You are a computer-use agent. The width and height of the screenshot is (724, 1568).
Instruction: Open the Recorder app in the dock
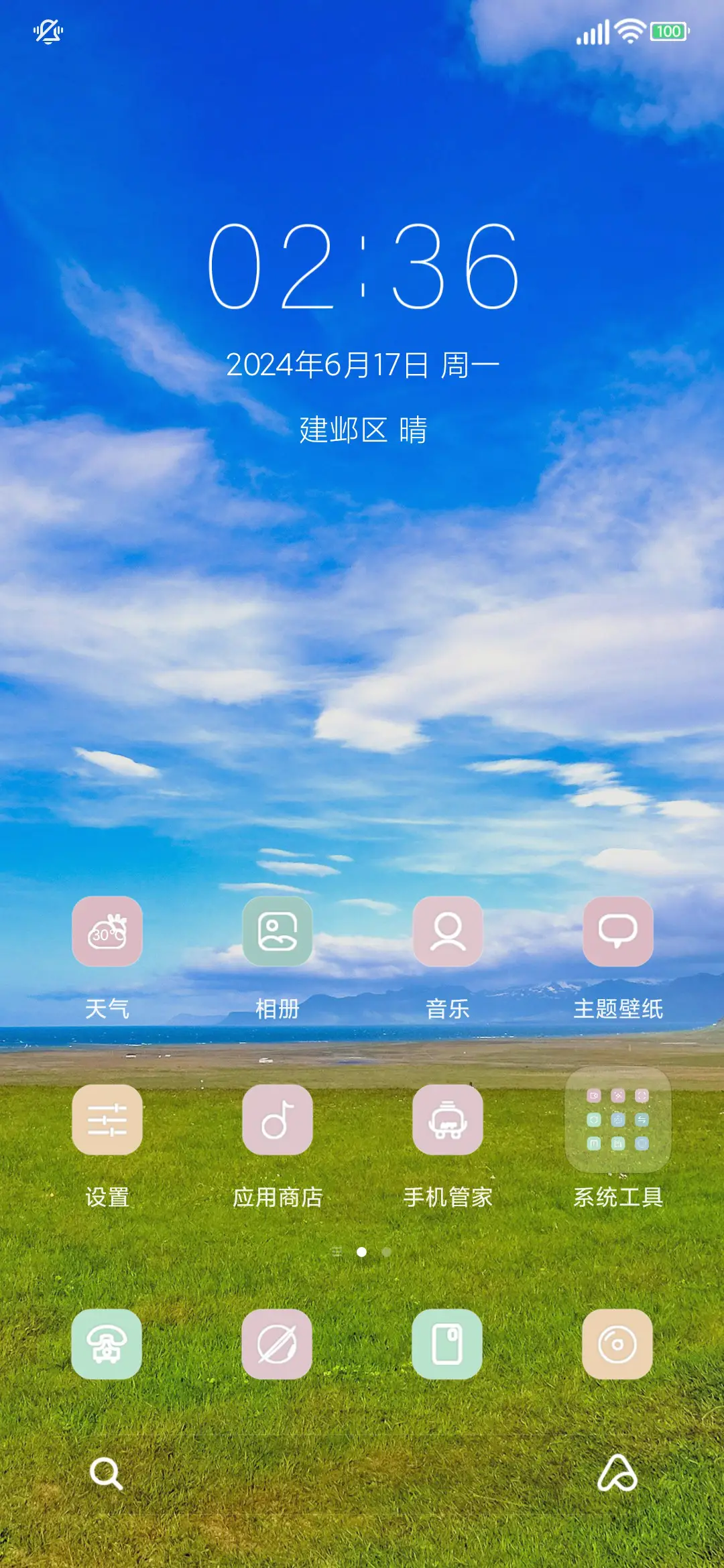tap(616, 1346)
